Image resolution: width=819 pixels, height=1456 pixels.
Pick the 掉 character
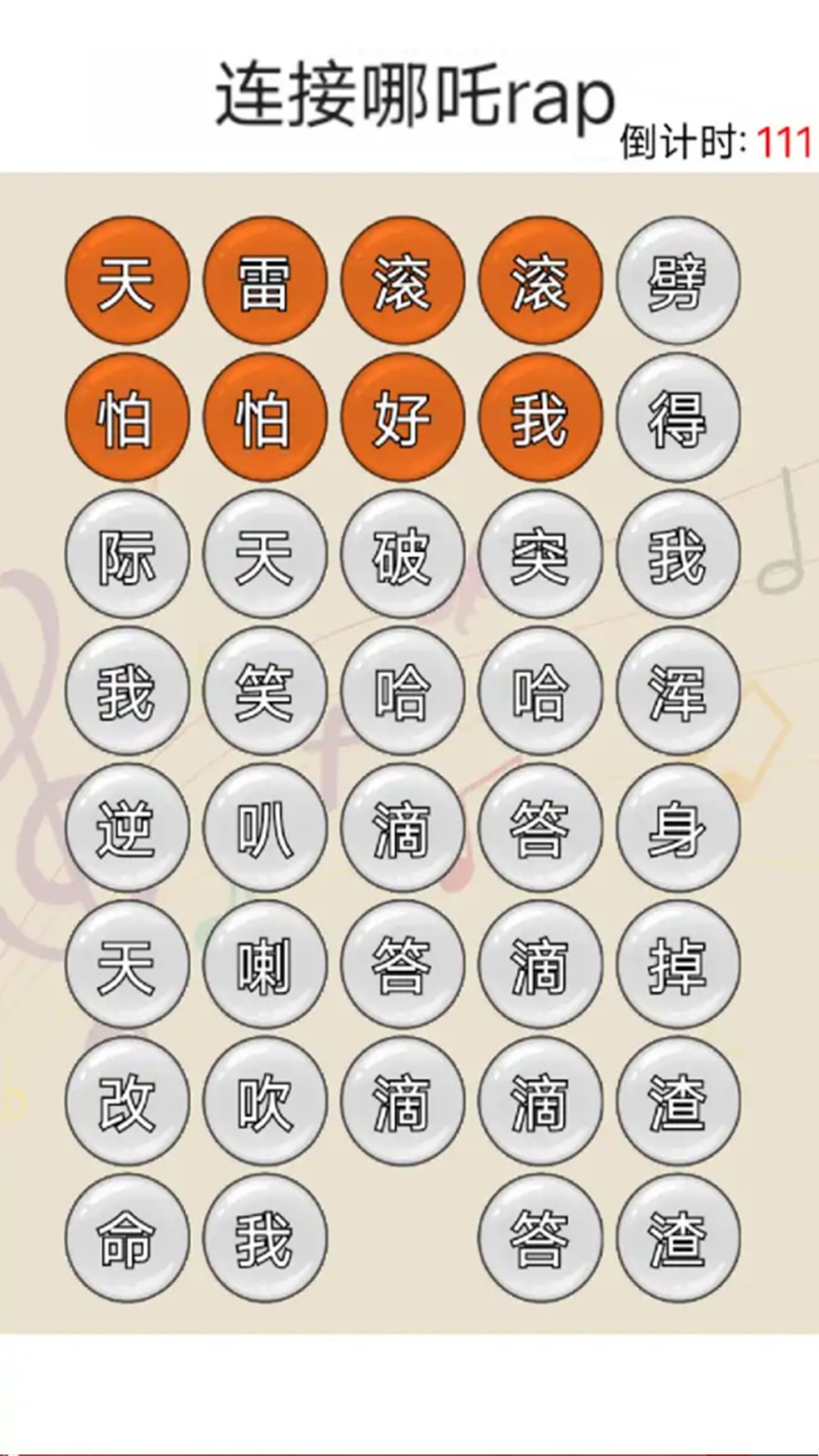[x=678, y=964]
